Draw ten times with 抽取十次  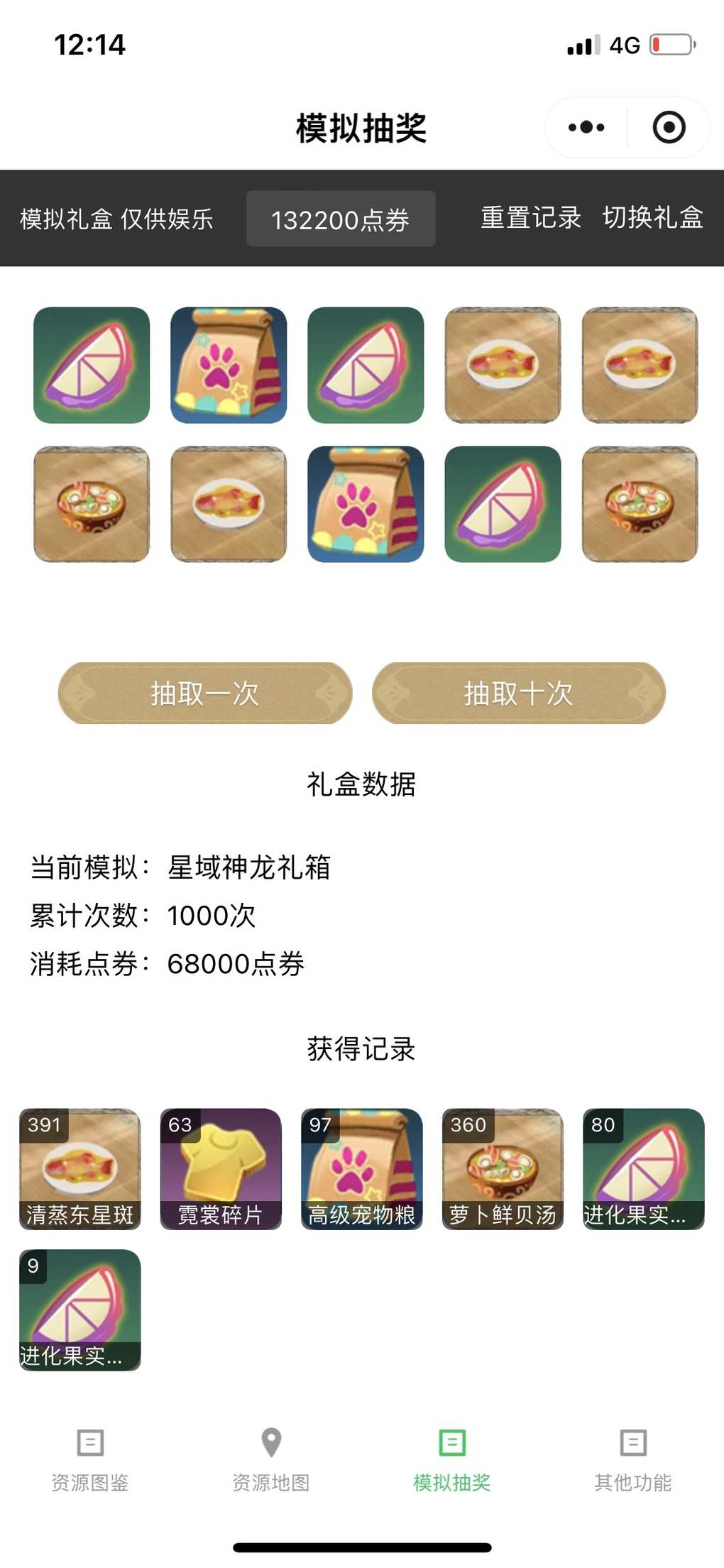click(x=519, y=693)
